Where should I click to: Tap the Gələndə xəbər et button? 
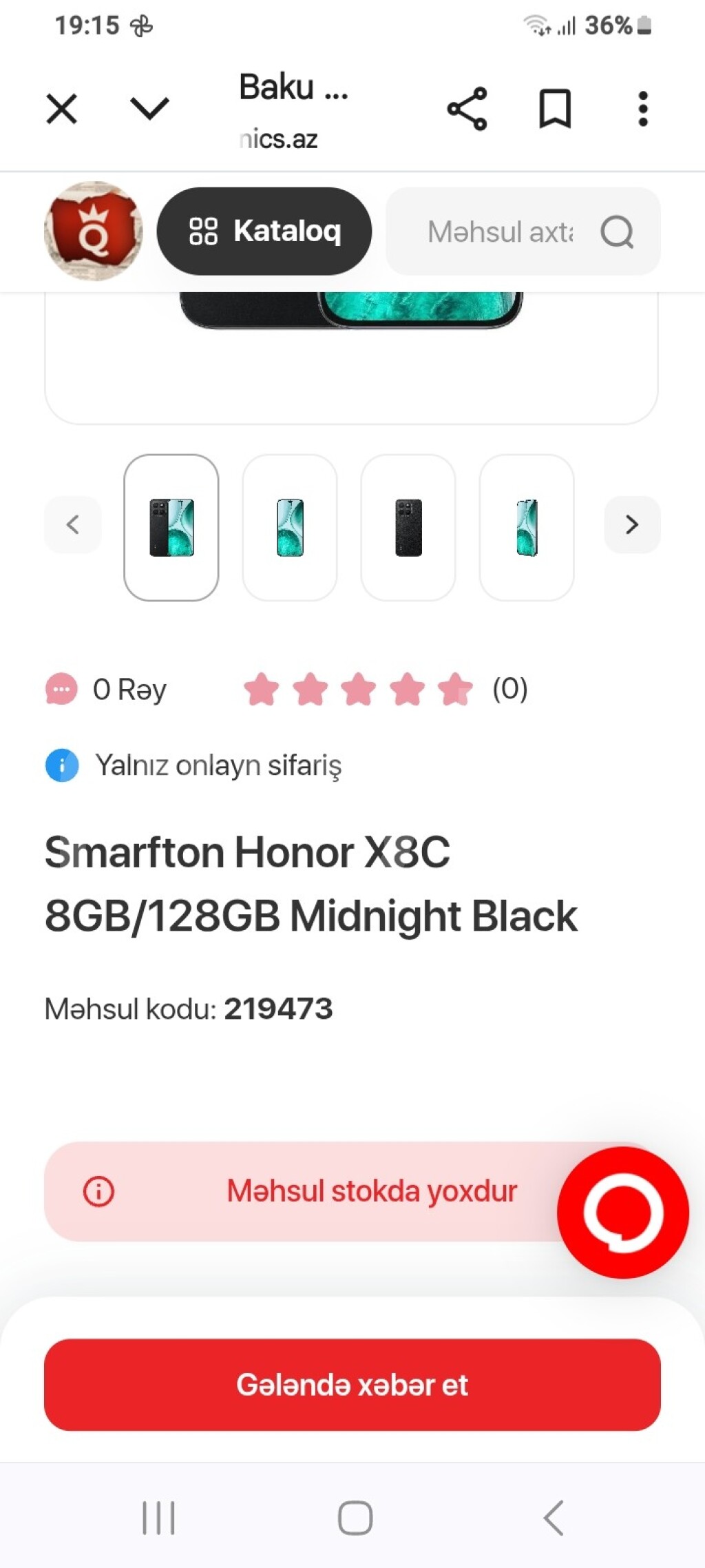[x=352, y=1385]
